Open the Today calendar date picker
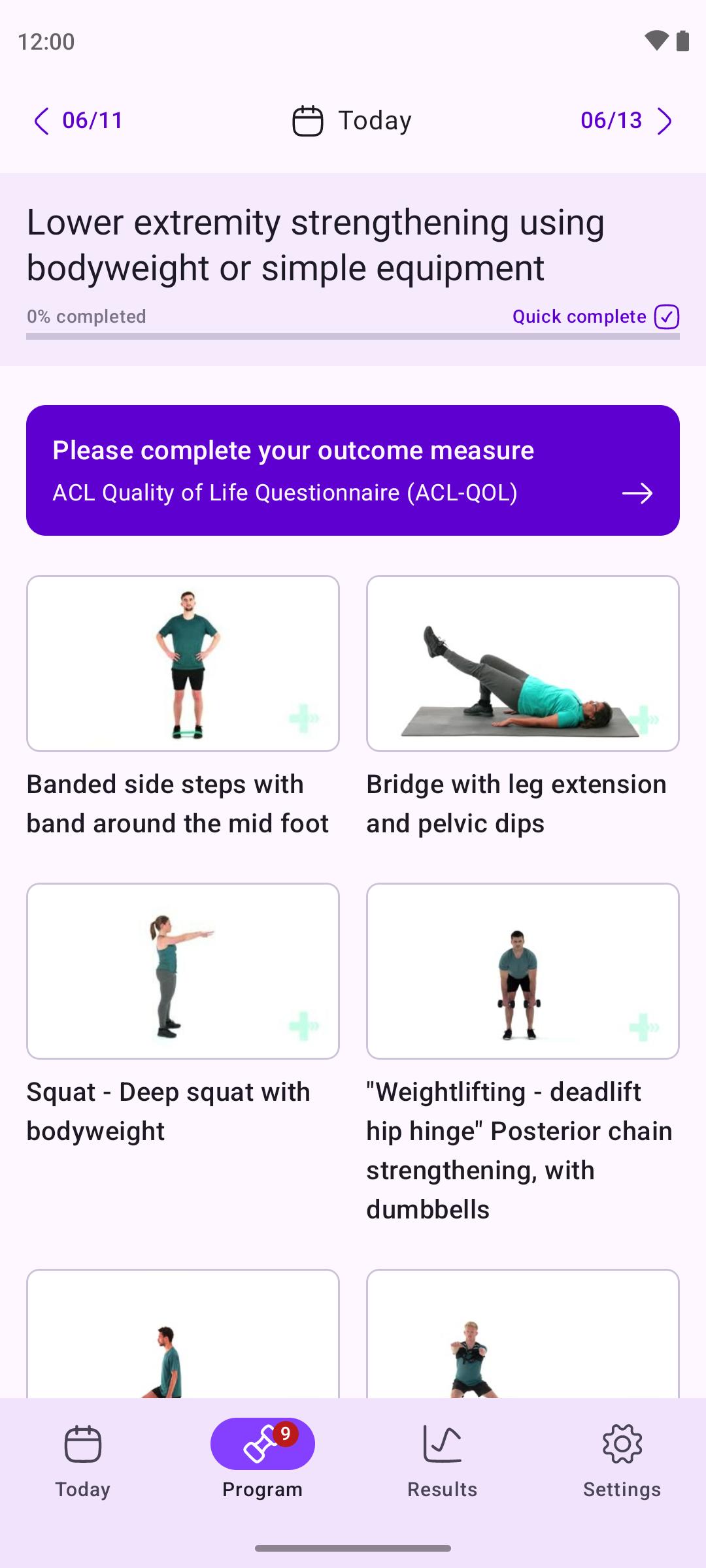 coord(352,121)
